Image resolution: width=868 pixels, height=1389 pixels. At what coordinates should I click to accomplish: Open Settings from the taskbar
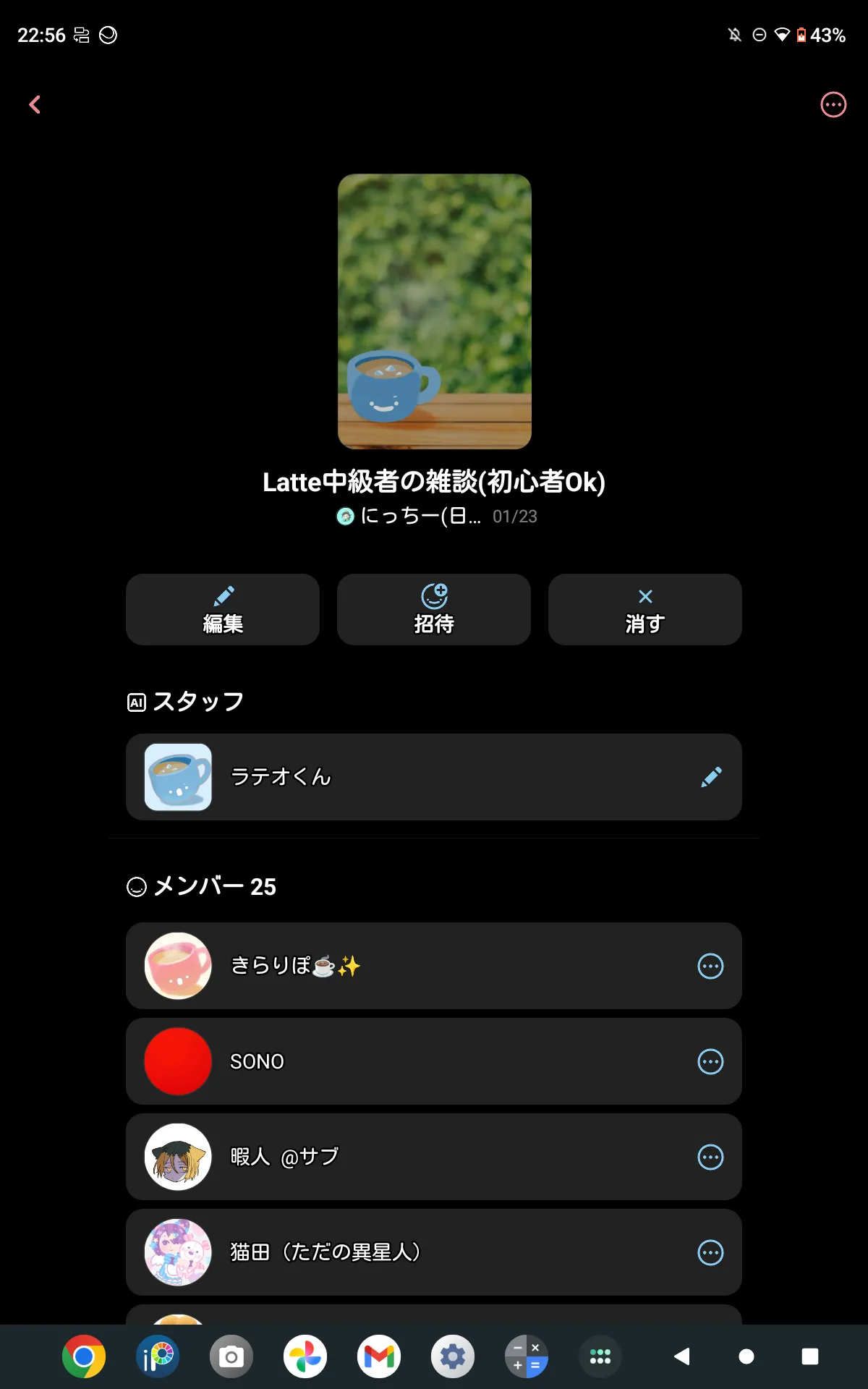point(453,1356)
